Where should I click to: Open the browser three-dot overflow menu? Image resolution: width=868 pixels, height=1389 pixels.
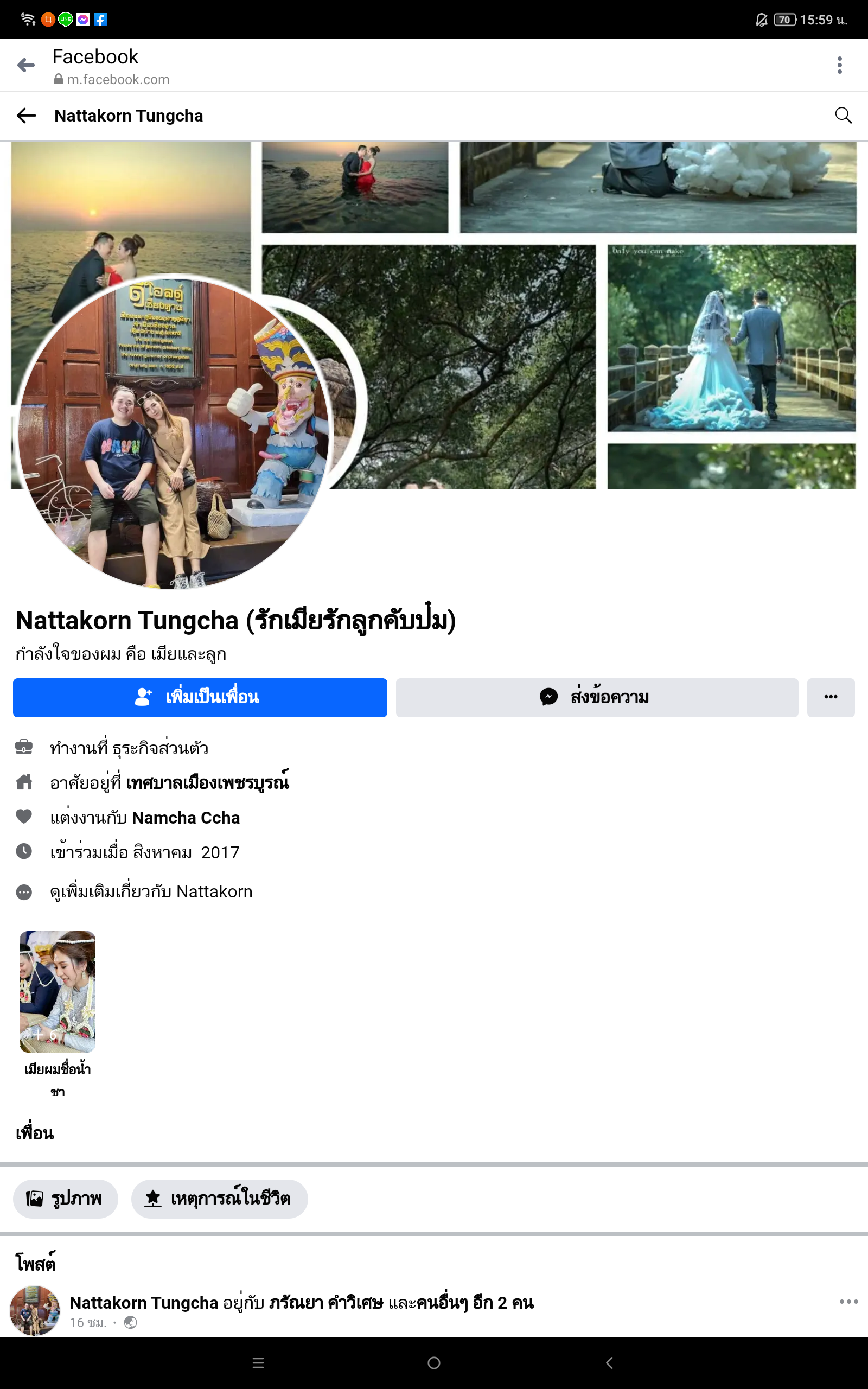839,65
